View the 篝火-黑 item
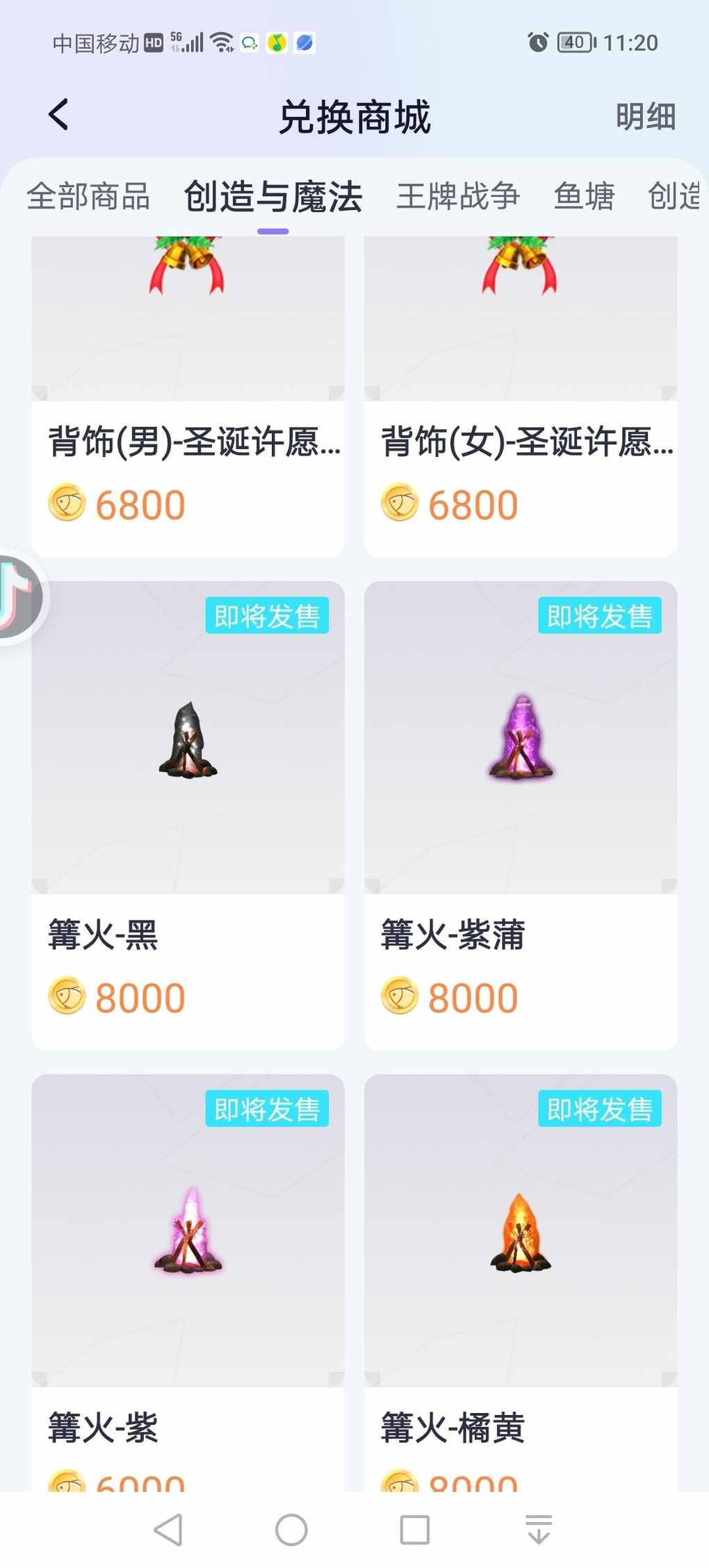The height and width of the screenshot is (1568, 709). point(188,814)
